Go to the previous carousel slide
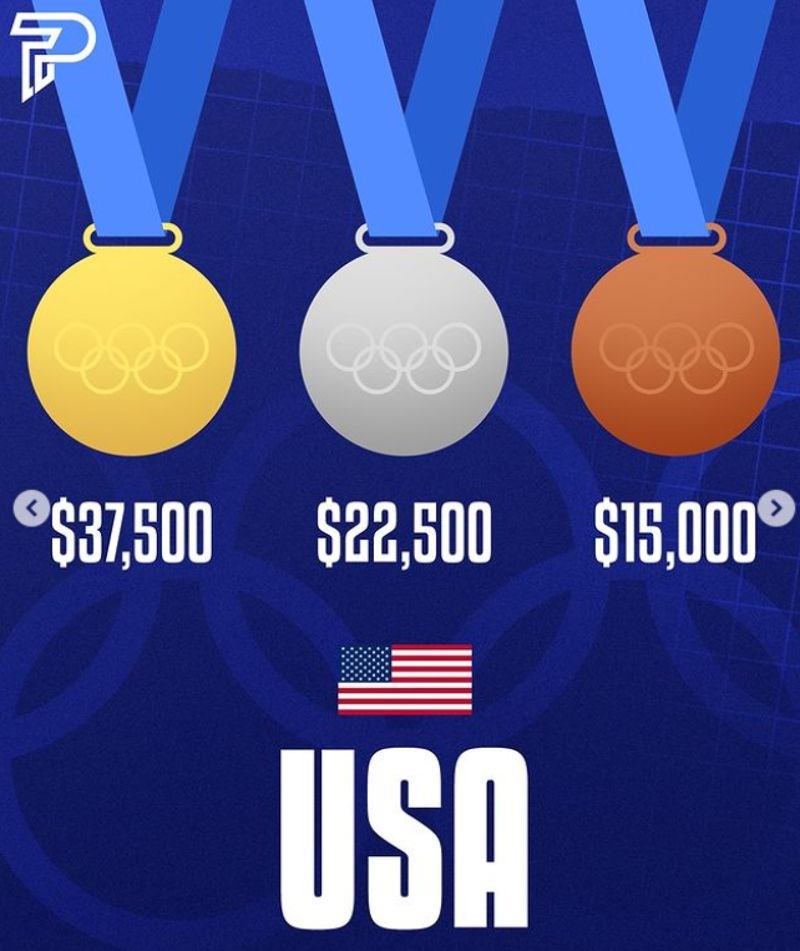The width and height of the screenshot is (800, 951). click(32, 508)
